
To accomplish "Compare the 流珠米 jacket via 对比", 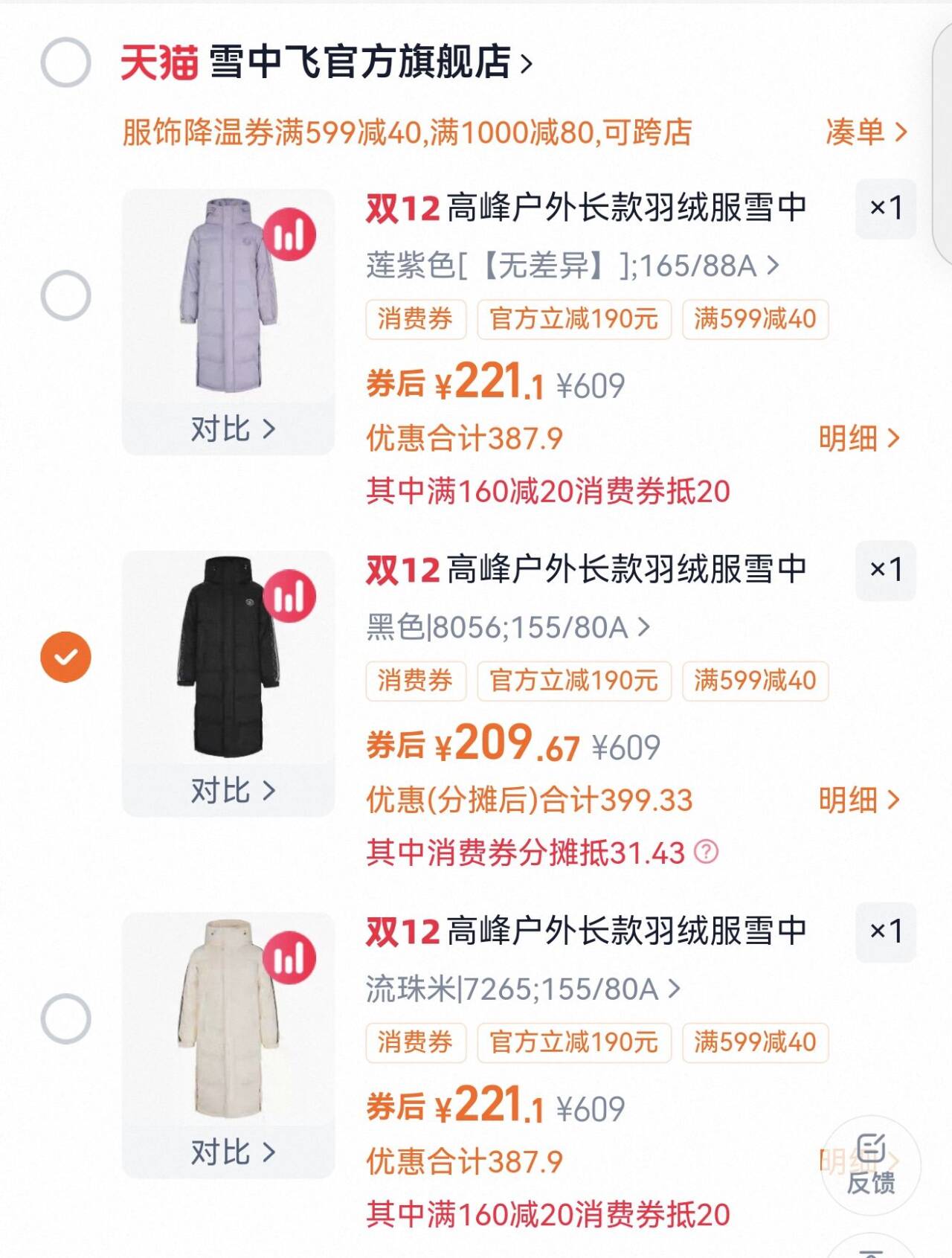I will tap(232, 1152).
